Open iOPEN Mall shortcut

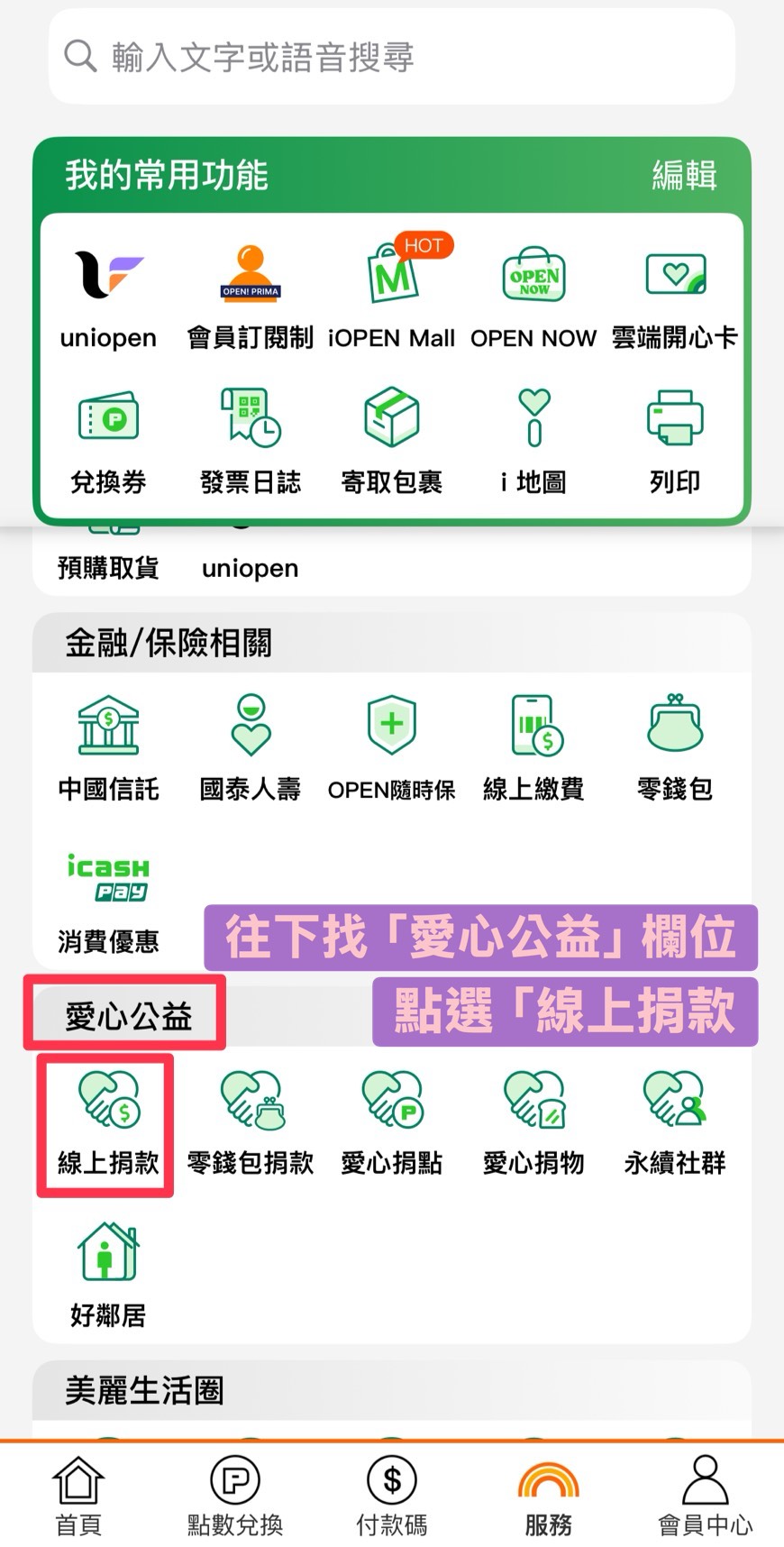pos(392,293)
